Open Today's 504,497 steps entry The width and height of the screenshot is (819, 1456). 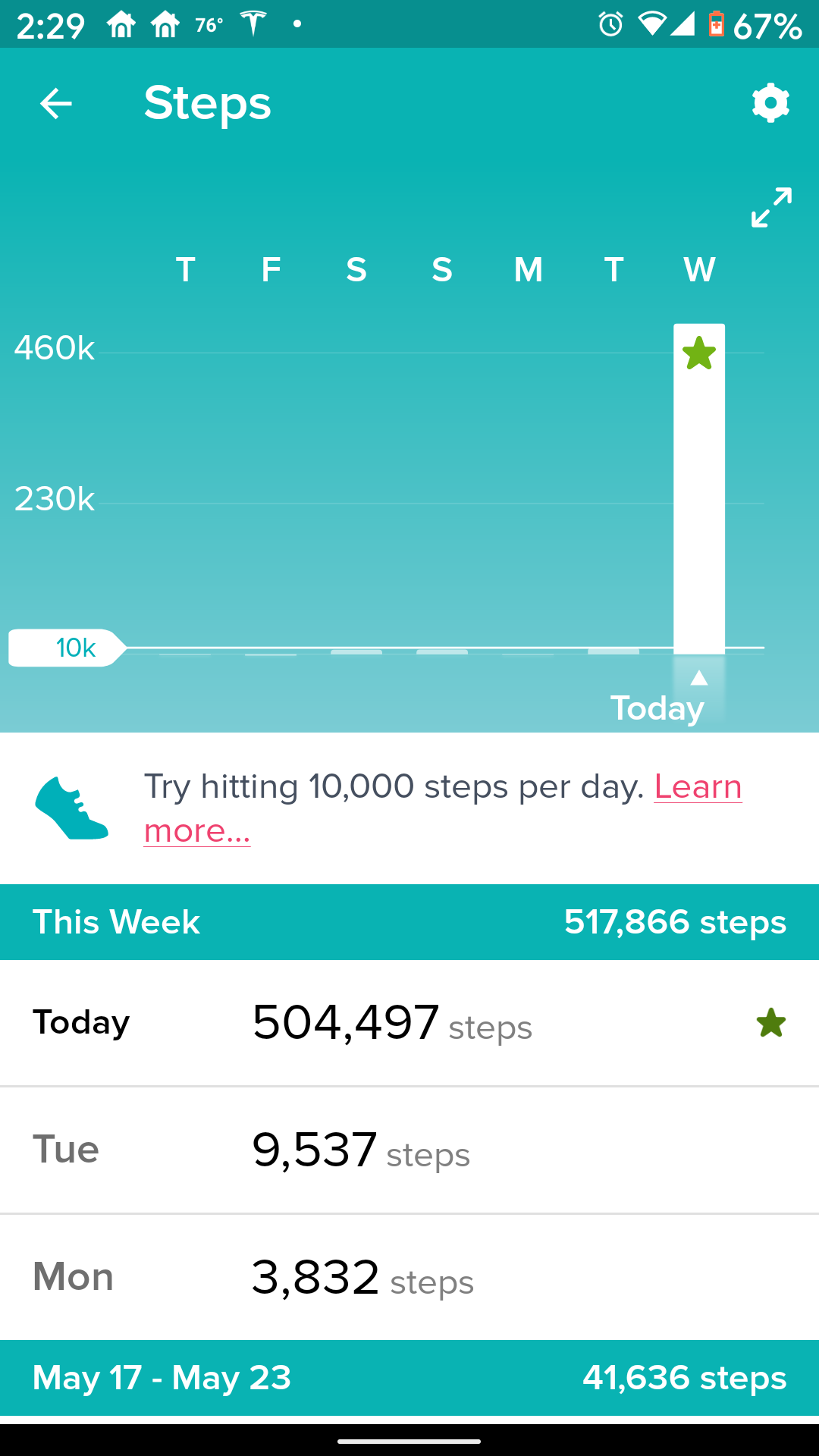coord(409,1023)
